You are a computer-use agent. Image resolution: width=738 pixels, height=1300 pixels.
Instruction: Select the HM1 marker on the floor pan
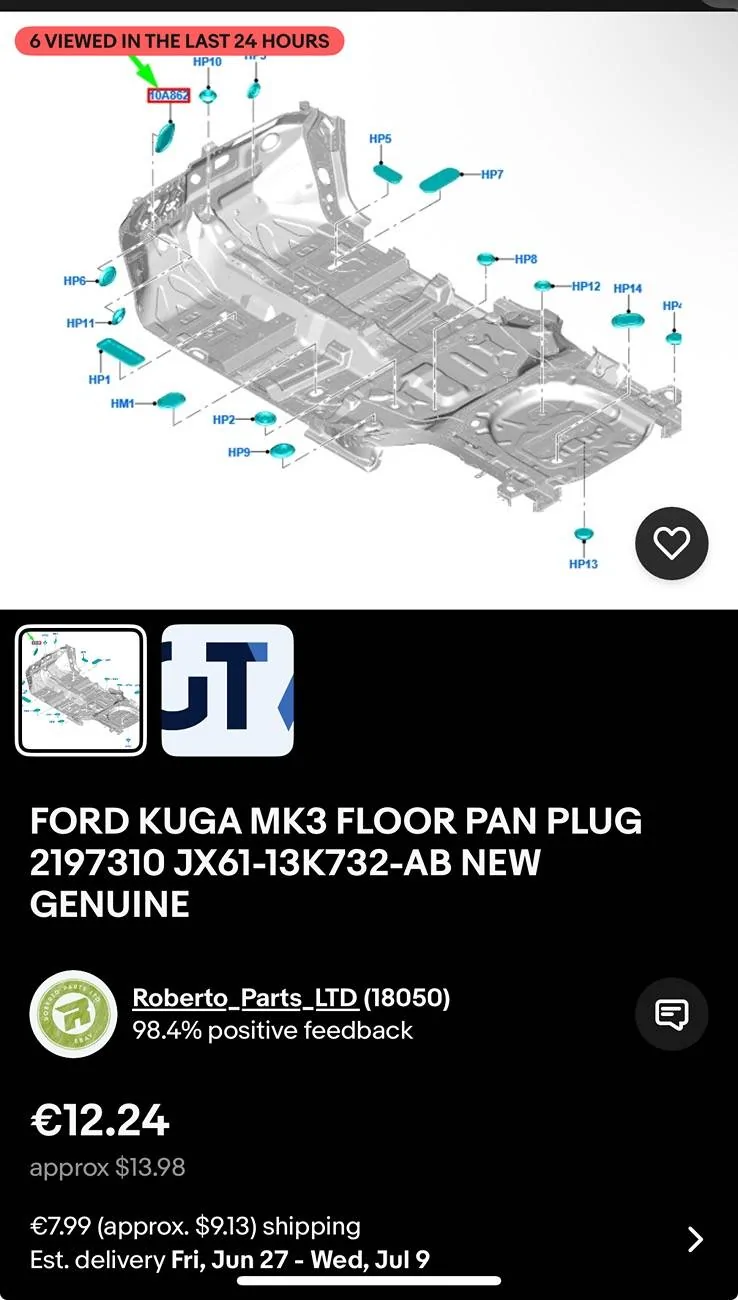pyautogui.click(x=121, y=402)
